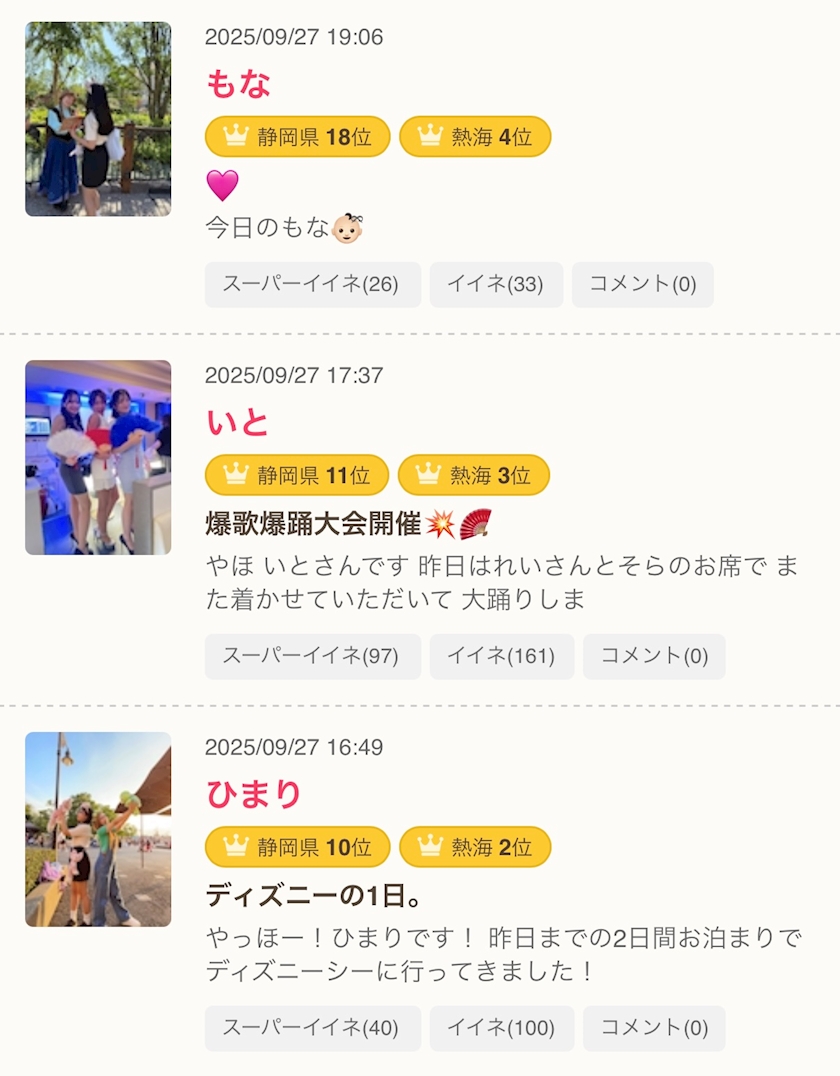Give スーパーイイネ(97) to いと's post
The image size is (840, 1076).
312,656
